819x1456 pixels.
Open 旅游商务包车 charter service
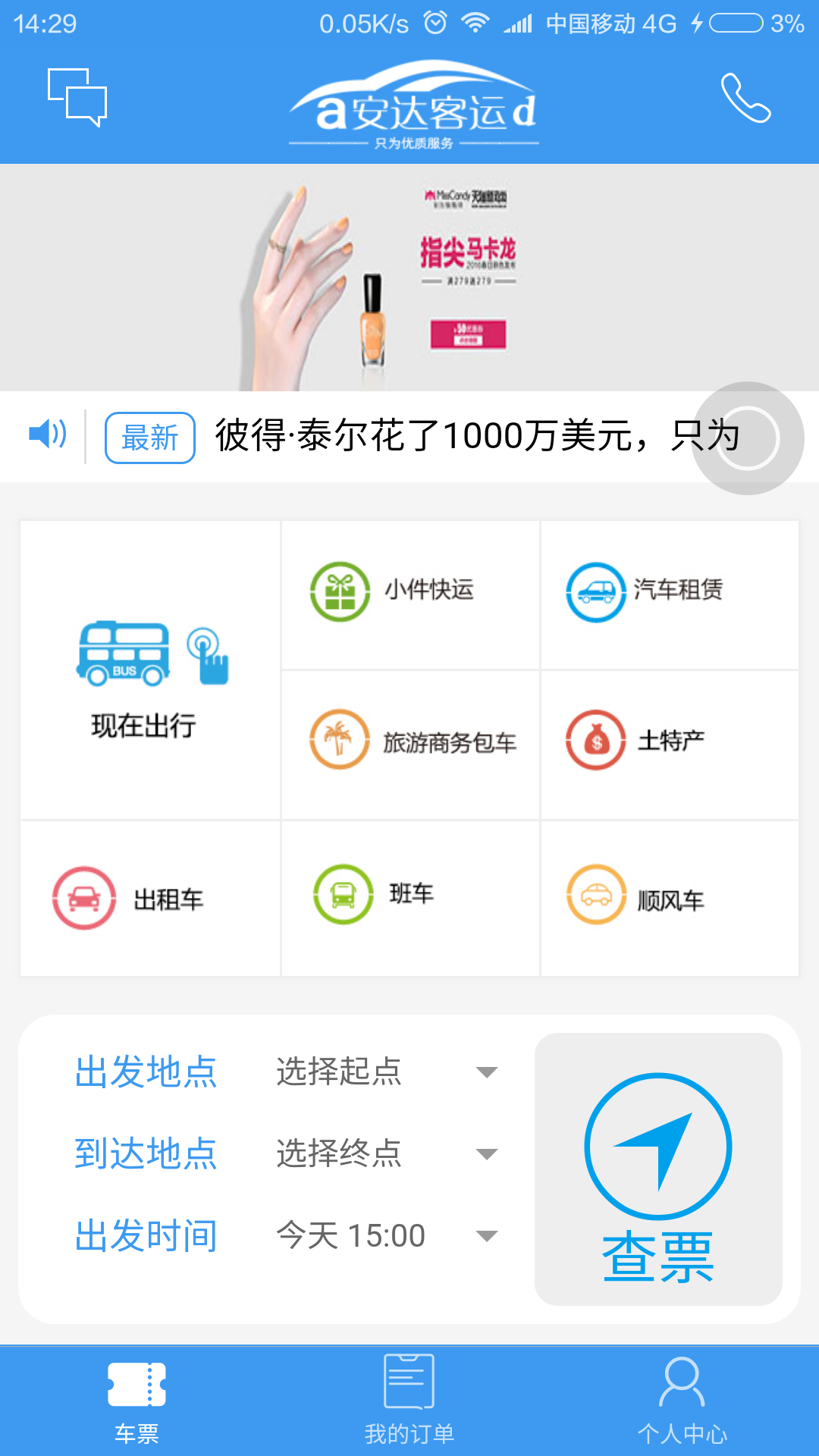pos(410,743)
